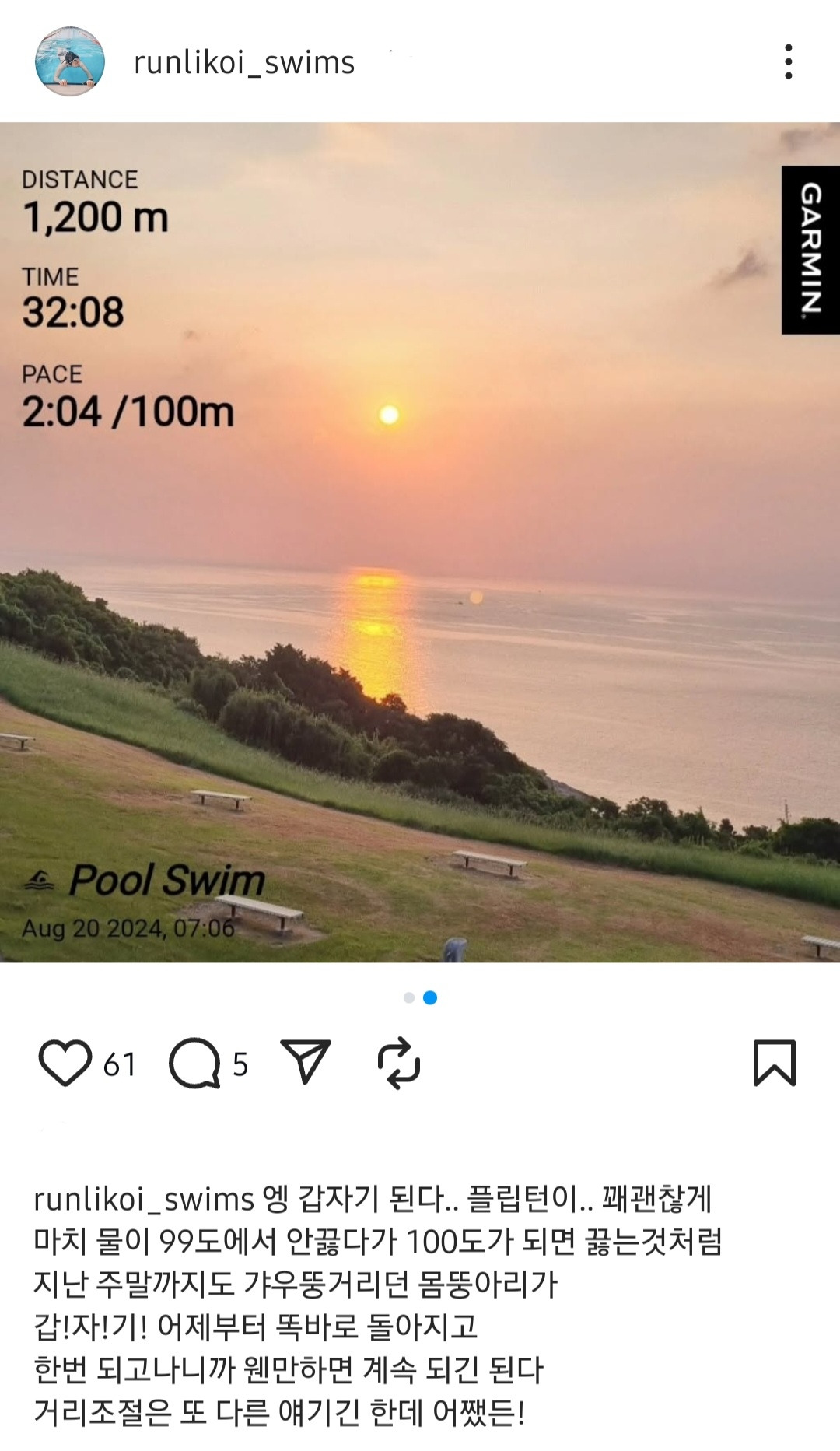Share the post via paper plane icon
The image size is (840, 1451).
(x=306, y=1062)
